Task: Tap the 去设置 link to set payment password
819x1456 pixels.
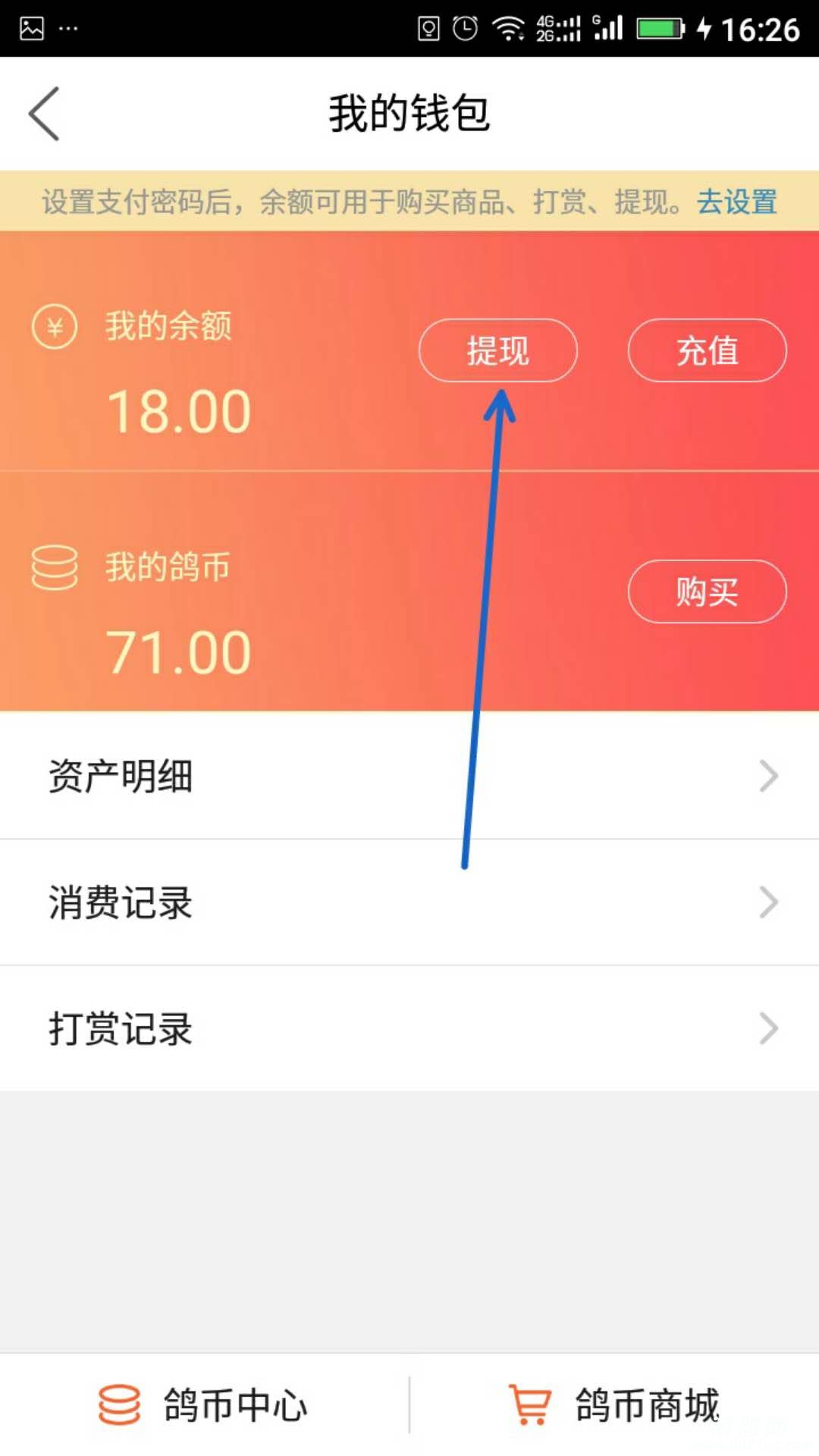Action: [736, 202]
